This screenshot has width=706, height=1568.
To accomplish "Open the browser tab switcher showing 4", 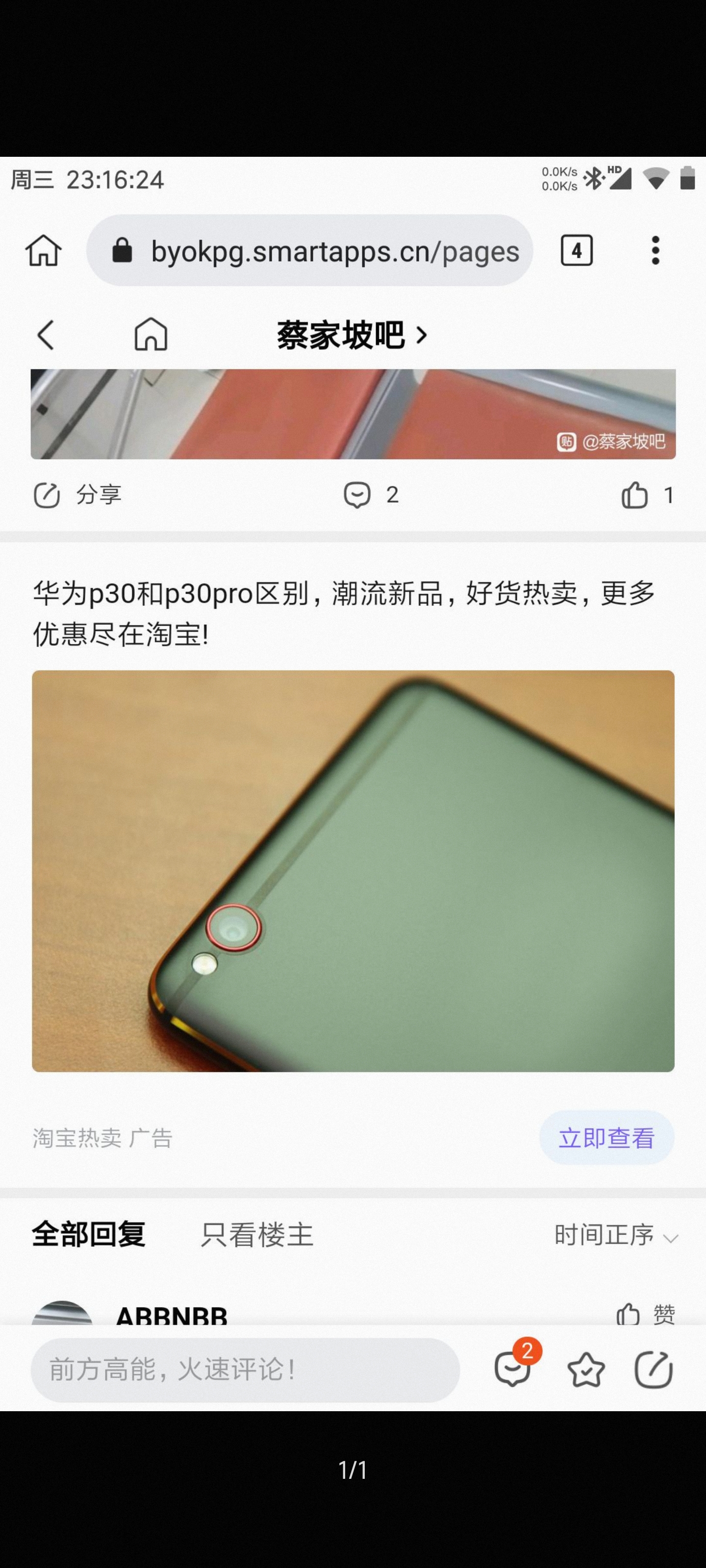I will click(576, 251).
